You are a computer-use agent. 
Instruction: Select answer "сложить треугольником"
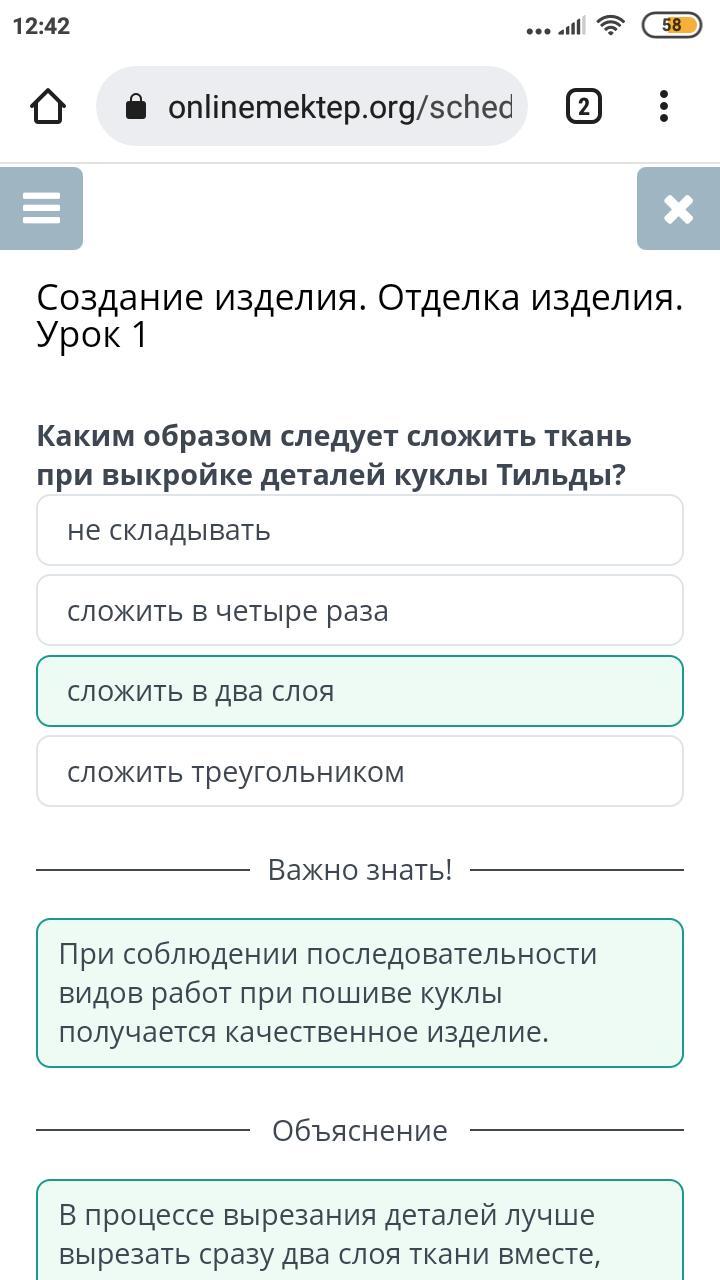tap(360, 771)
